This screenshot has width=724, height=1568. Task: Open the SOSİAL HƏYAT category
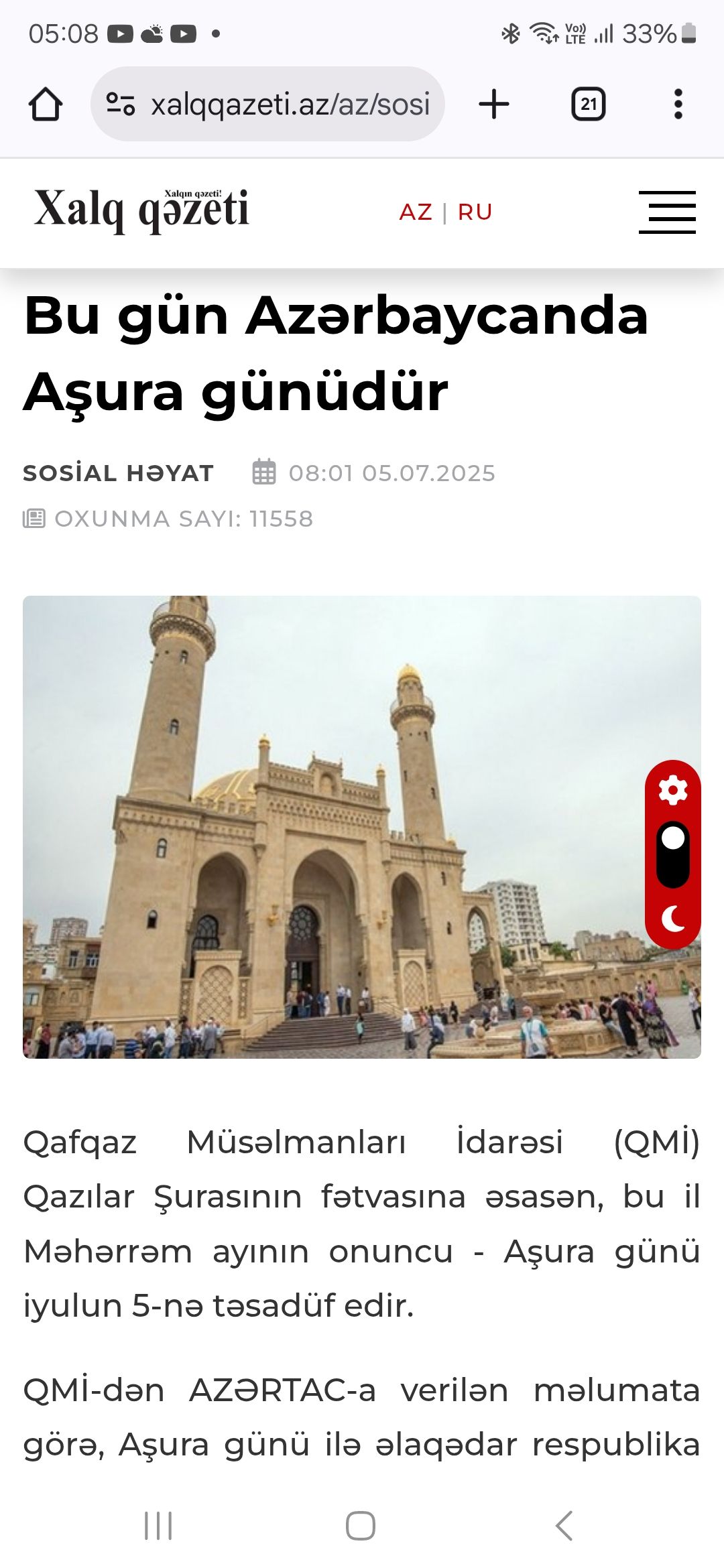(118, 473)
